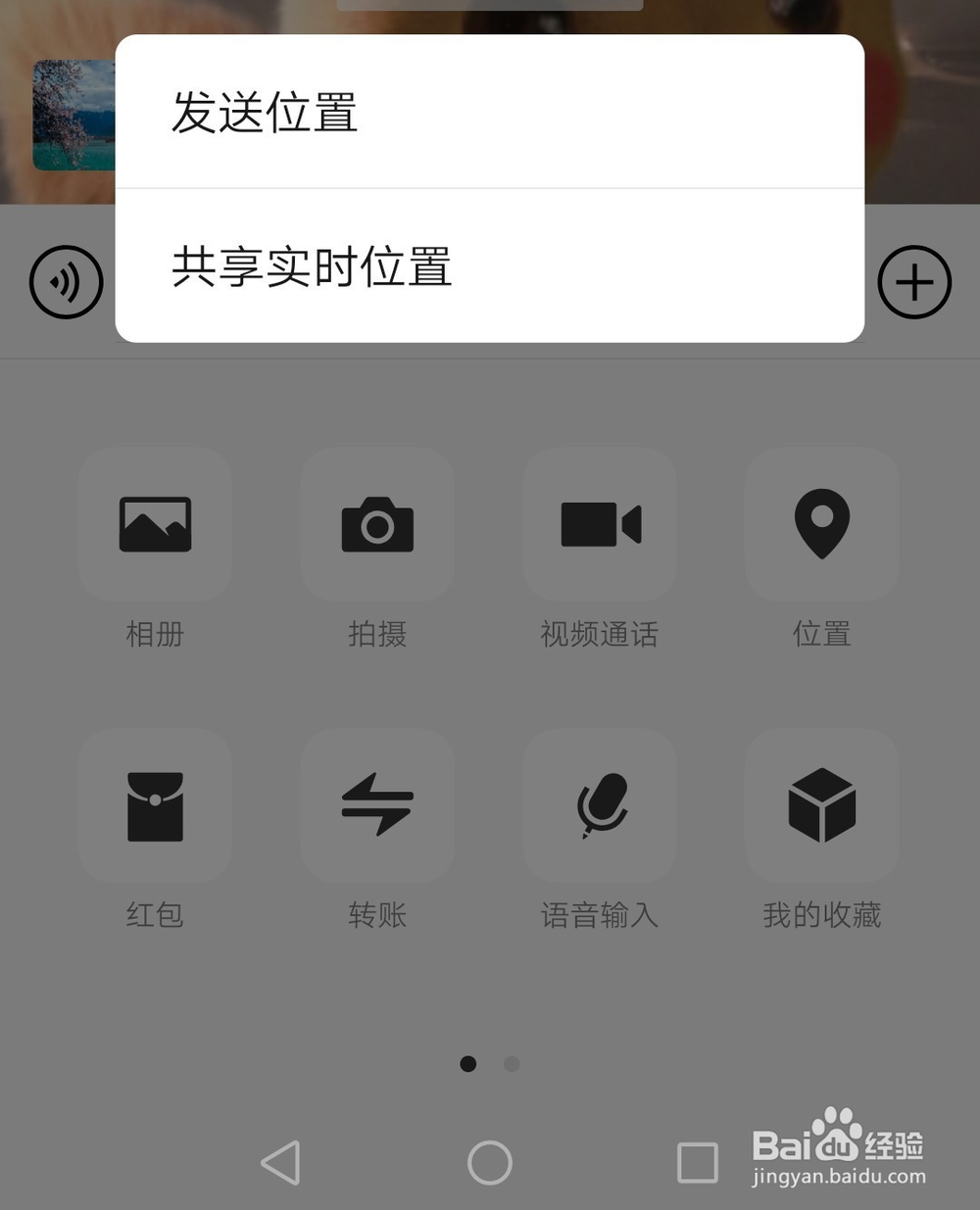Open recent apps with the square button
The width and height of the screenshot is (980, 1210).
(x=698, y=1163)
